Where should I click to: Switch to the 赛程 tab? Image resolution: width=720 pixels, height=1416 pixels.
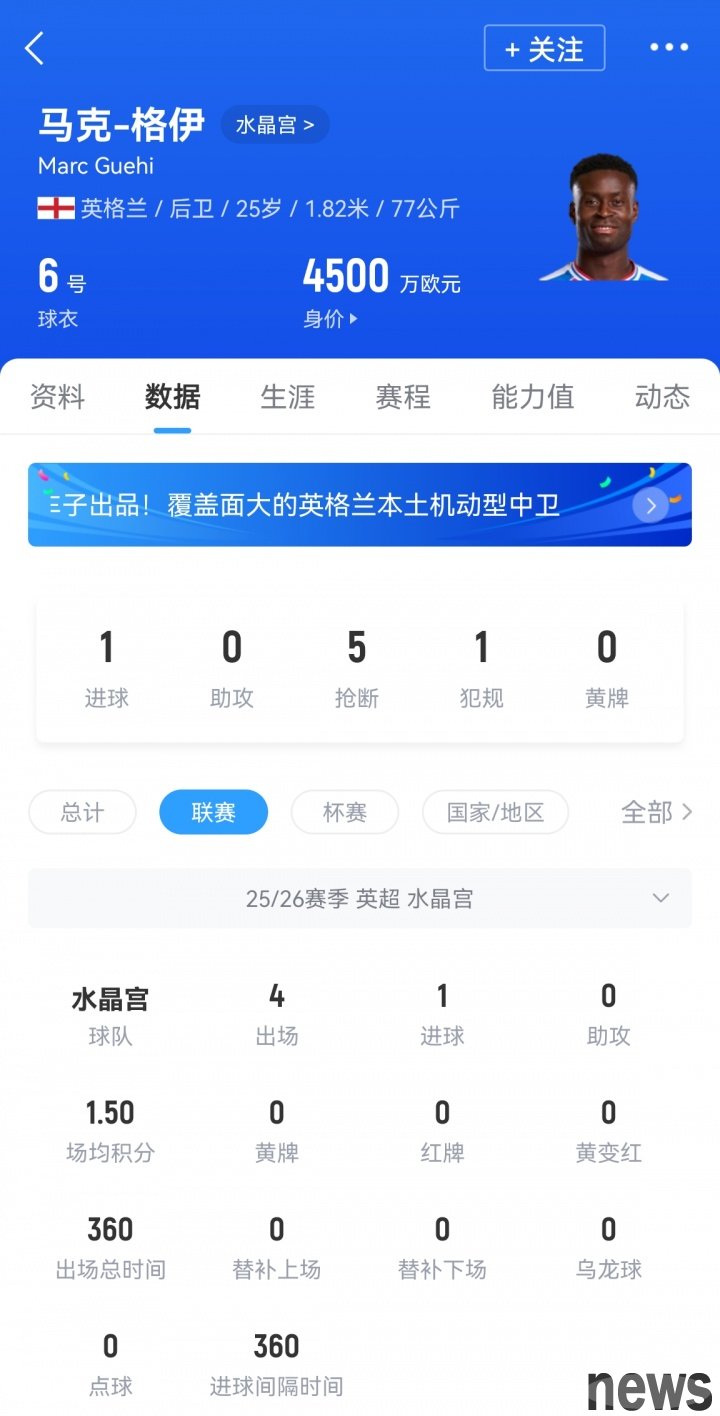tap(402, 397)
